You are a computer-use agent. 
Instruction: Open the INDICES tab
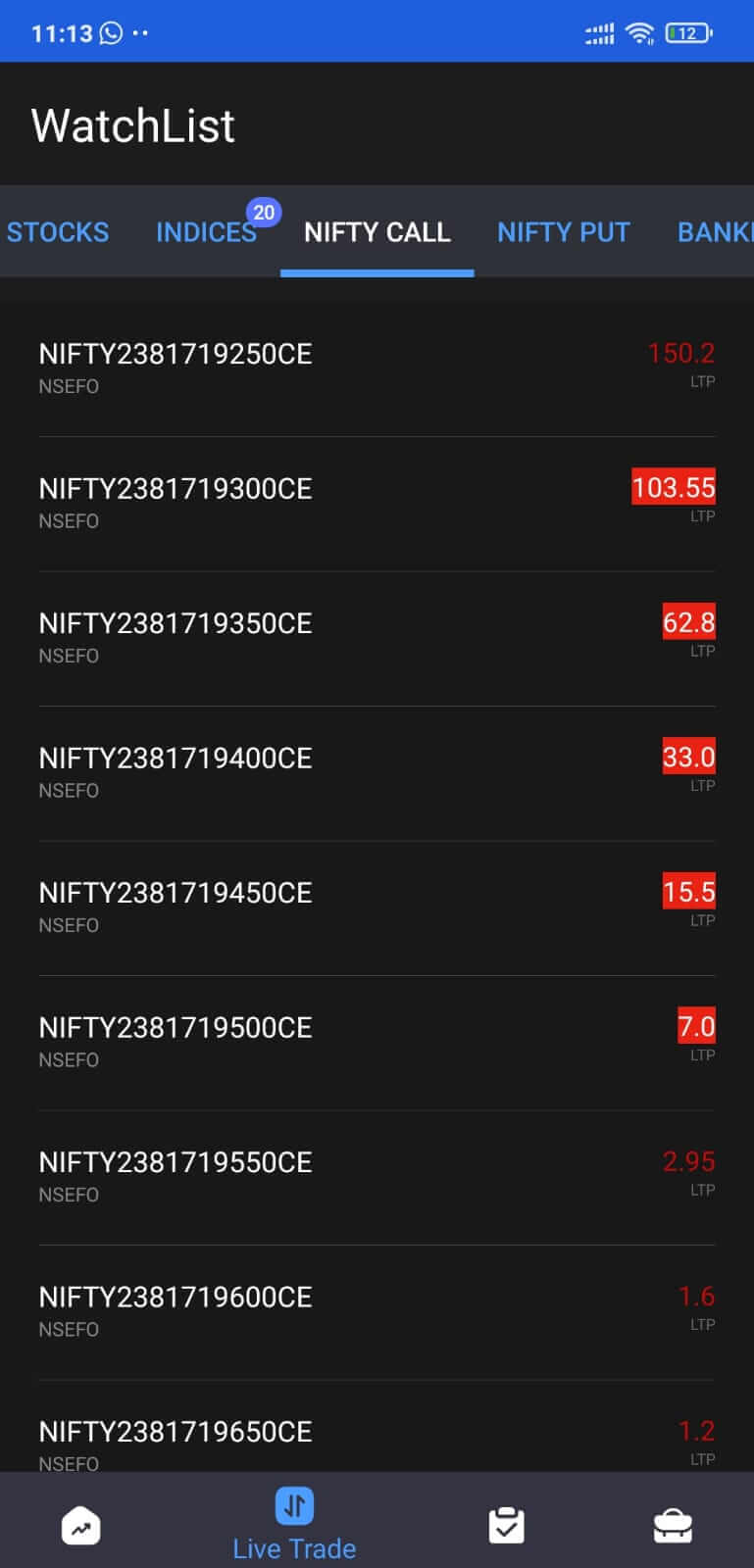(x=206, y=232)
